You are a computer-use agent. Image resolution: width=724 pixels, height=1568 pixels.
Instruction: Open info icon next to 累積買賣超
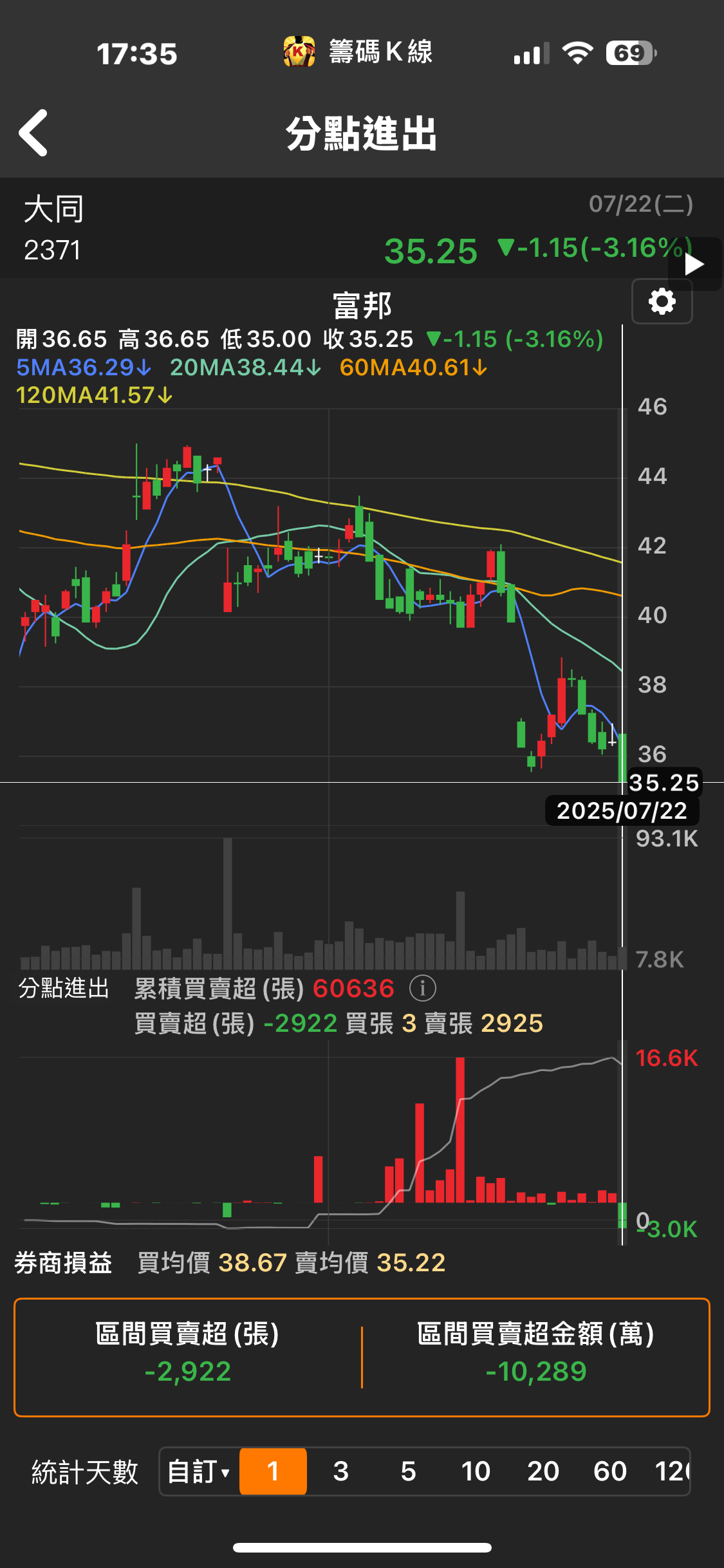click(x=423, y=987)
